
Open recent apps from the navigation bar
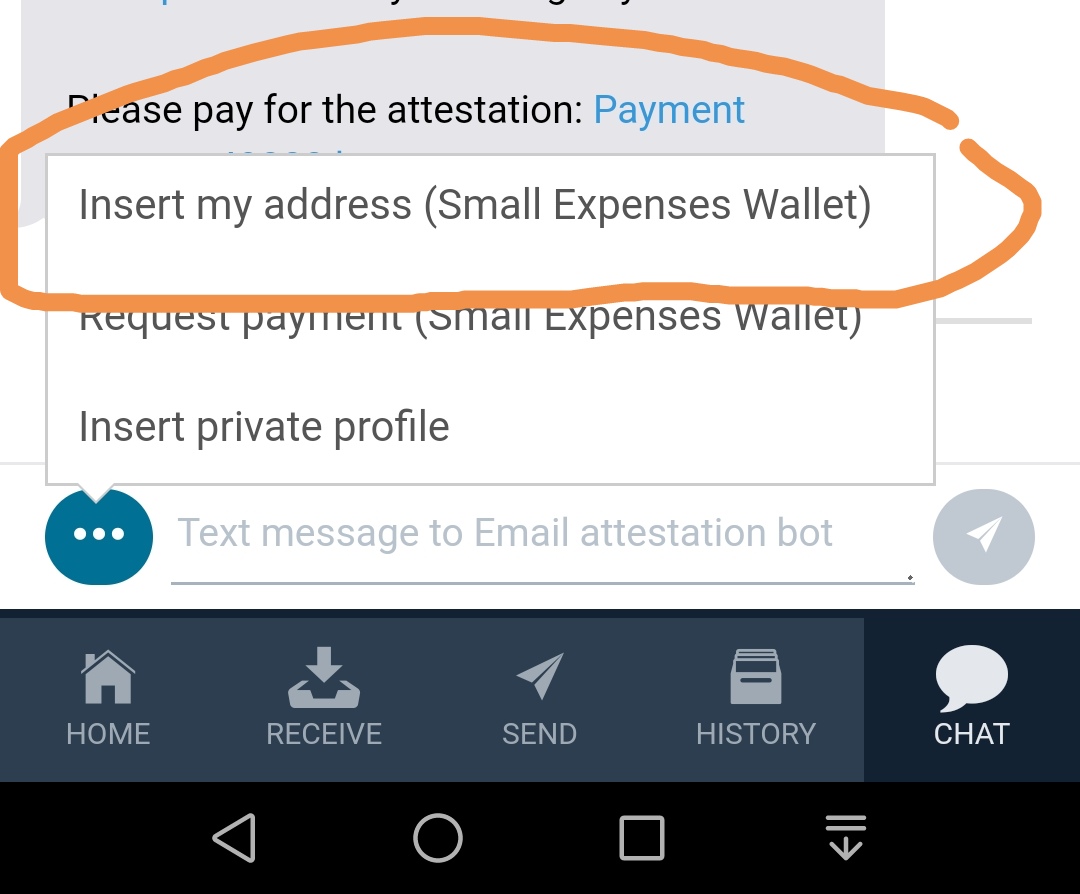pos(641,837)
